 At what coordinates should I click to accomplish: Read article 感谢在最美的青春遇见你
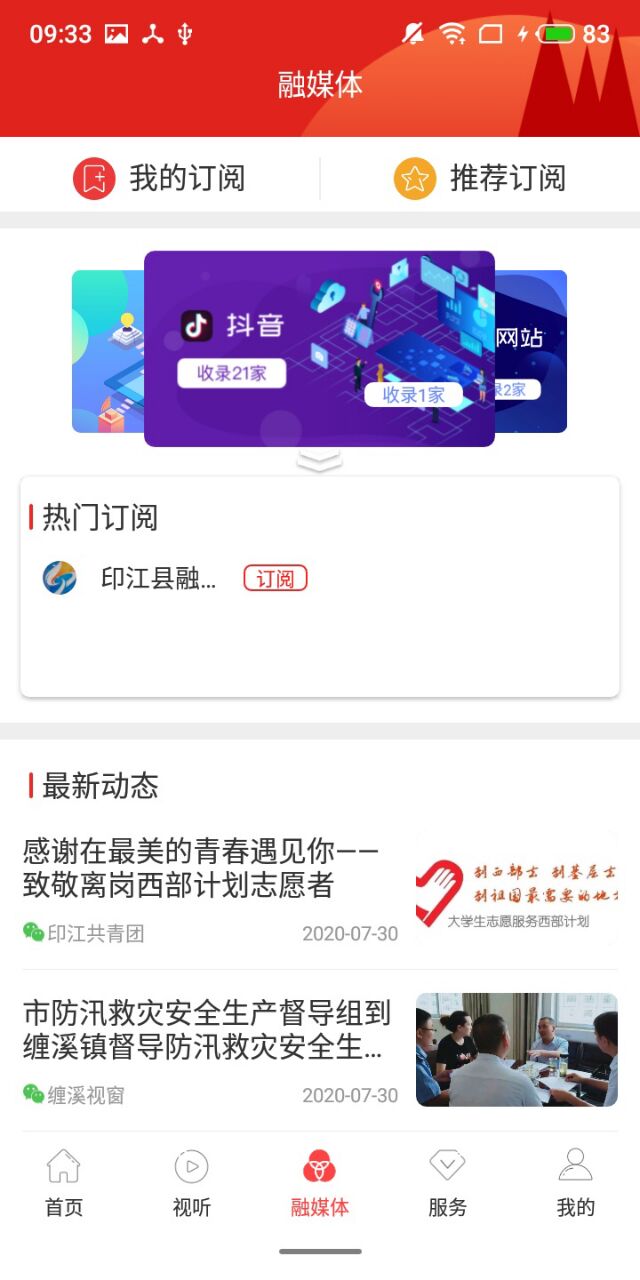tap(200, 869)
